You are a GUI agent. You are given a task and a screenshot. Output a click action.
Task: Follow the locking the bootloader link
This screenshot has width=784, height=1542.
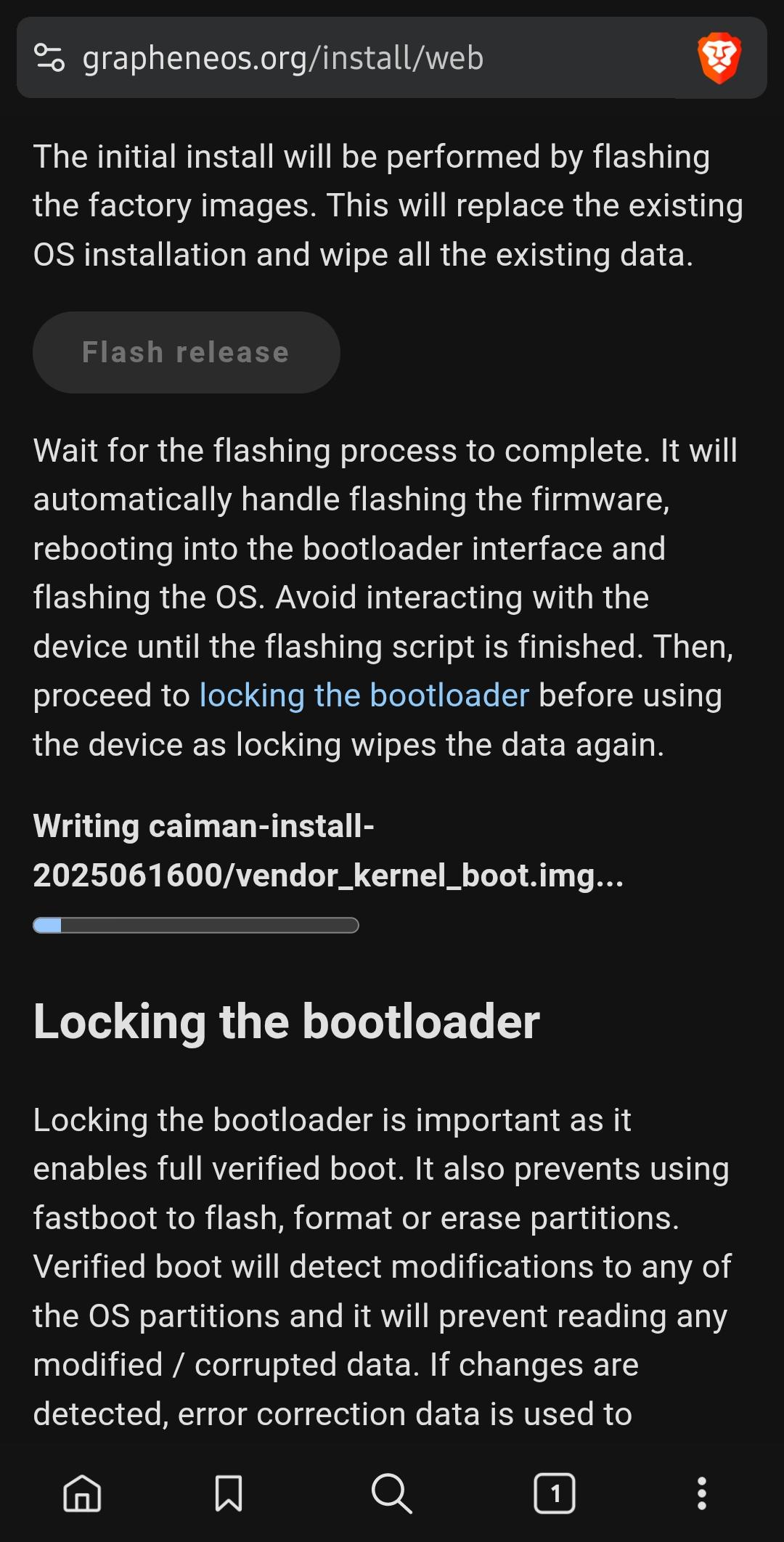(x=364, y=695)
